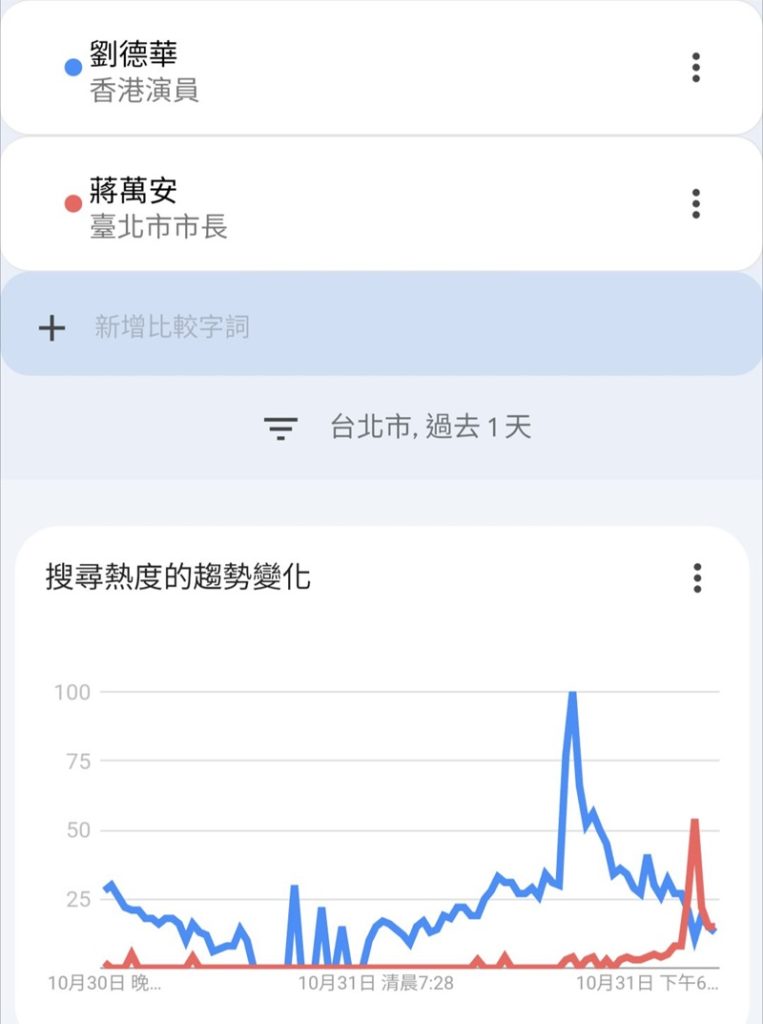Screen dimensions: 763x1024
Task: Open overflow menu for 蔣萬安 term
Action: (696, 204)
